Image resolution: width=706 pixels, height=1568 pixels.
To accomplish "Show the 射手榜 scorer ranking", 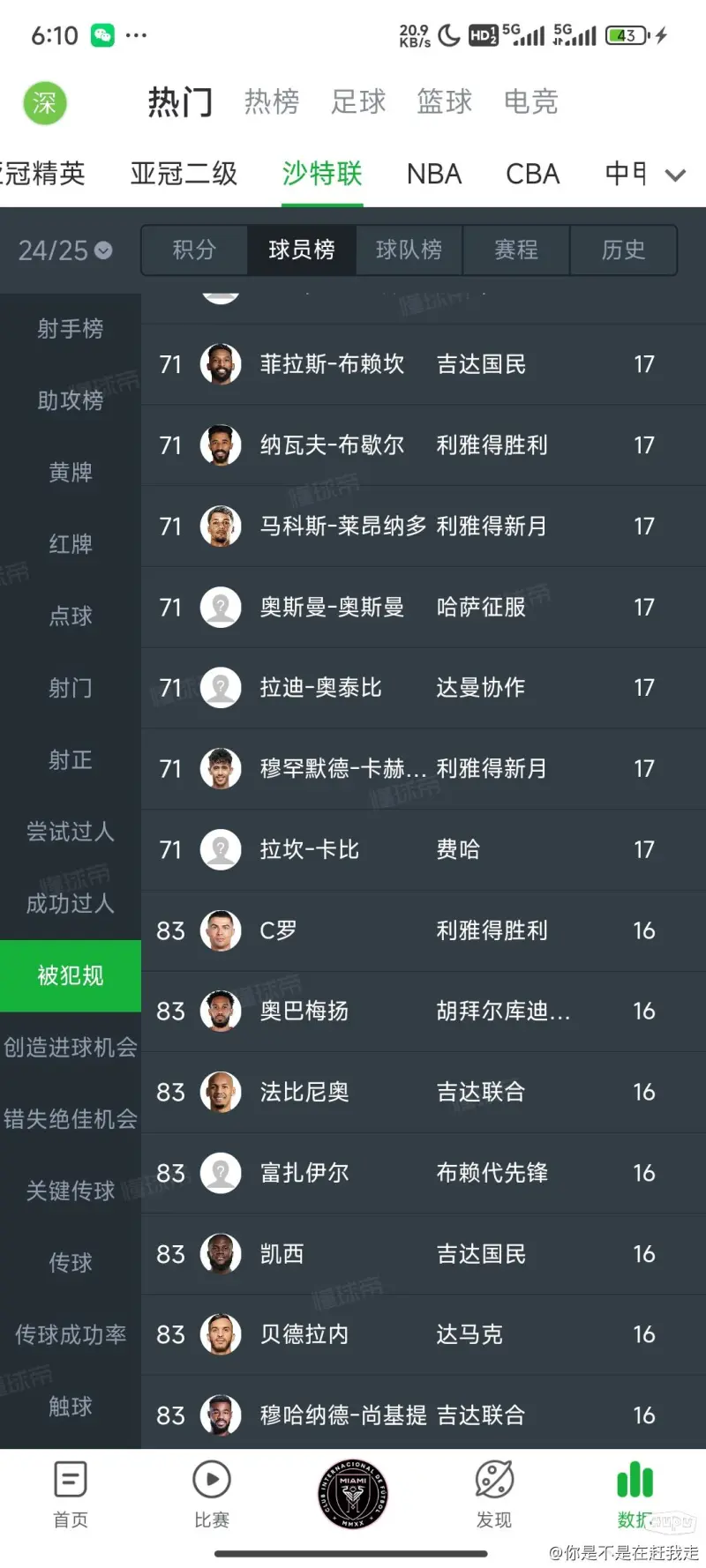I will pos(71,329).
